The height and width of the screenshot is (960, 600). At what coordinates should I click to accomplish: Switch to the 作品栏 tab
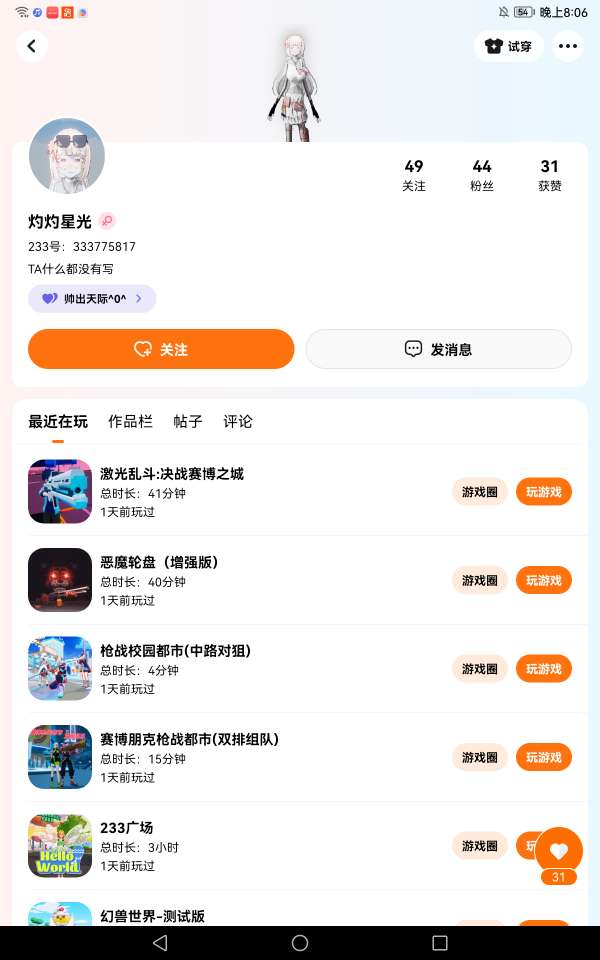(130, 422)
